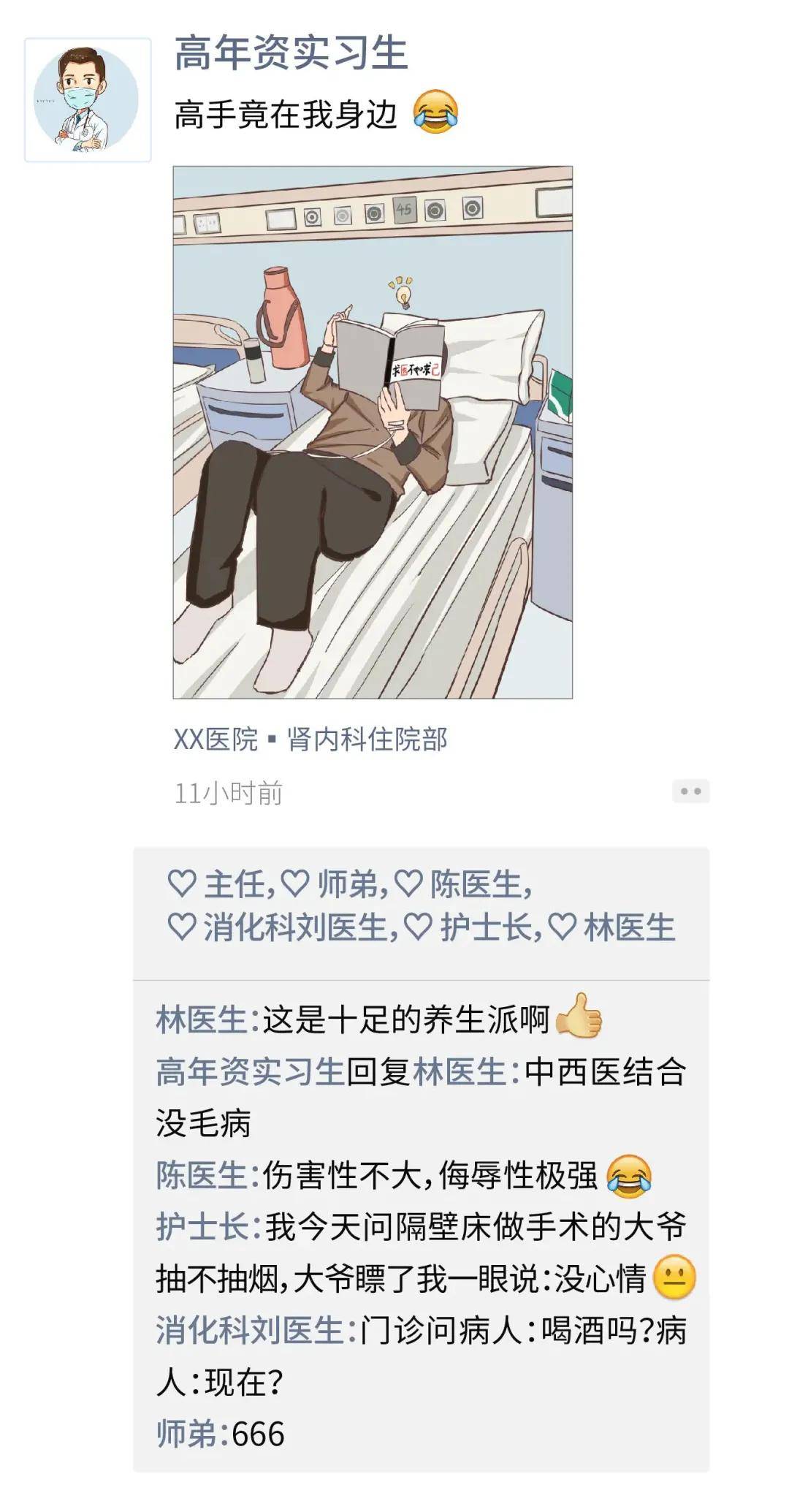Image resolution: width=789 pixels, height=1512 pixels.
Task: Open location XX医院 肾内科住院部
Action: click(310, 740)
